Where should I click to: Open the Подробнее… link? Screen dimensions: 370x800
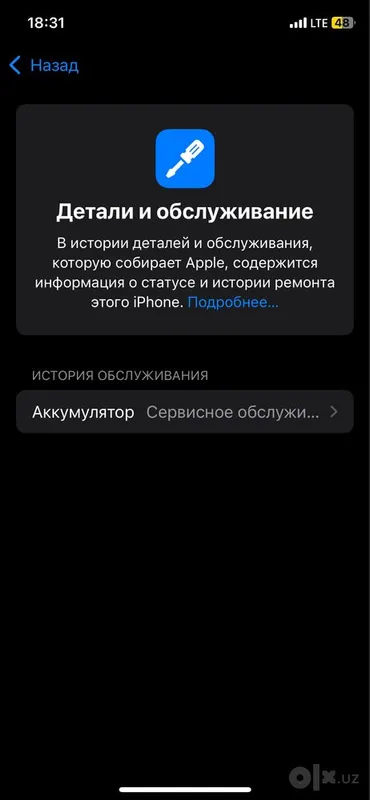point(233,303)
